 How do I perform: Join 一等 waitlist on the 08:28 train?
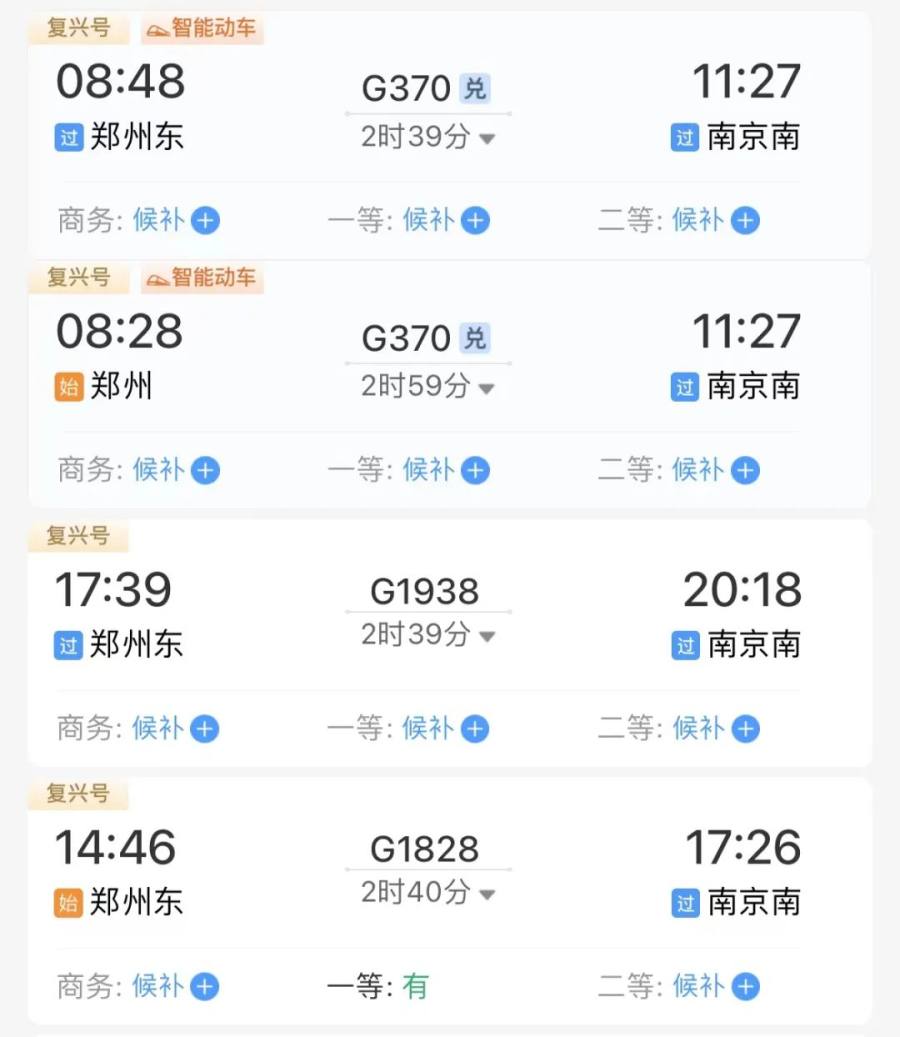(x=475, y=470)
